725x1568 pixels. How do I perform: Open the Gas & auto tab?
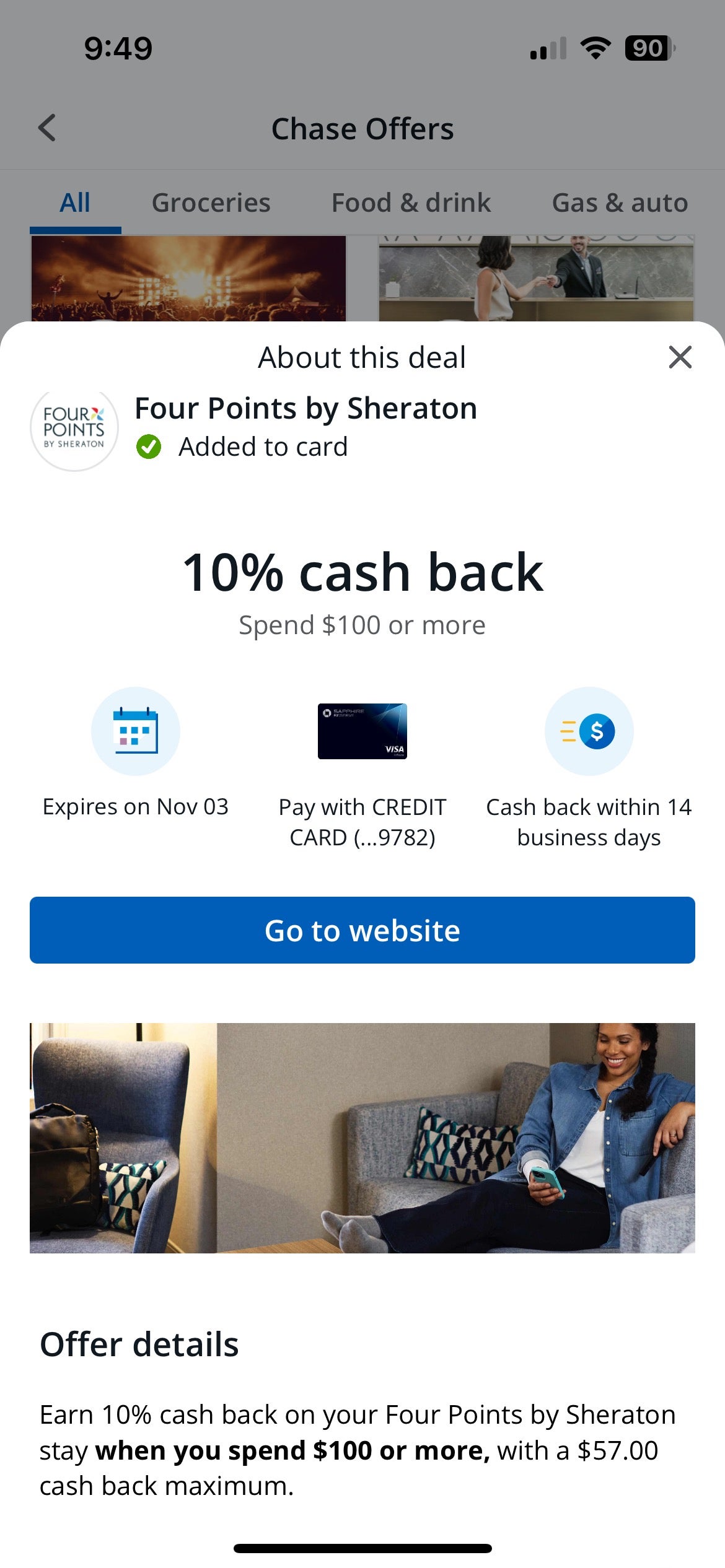620,203
